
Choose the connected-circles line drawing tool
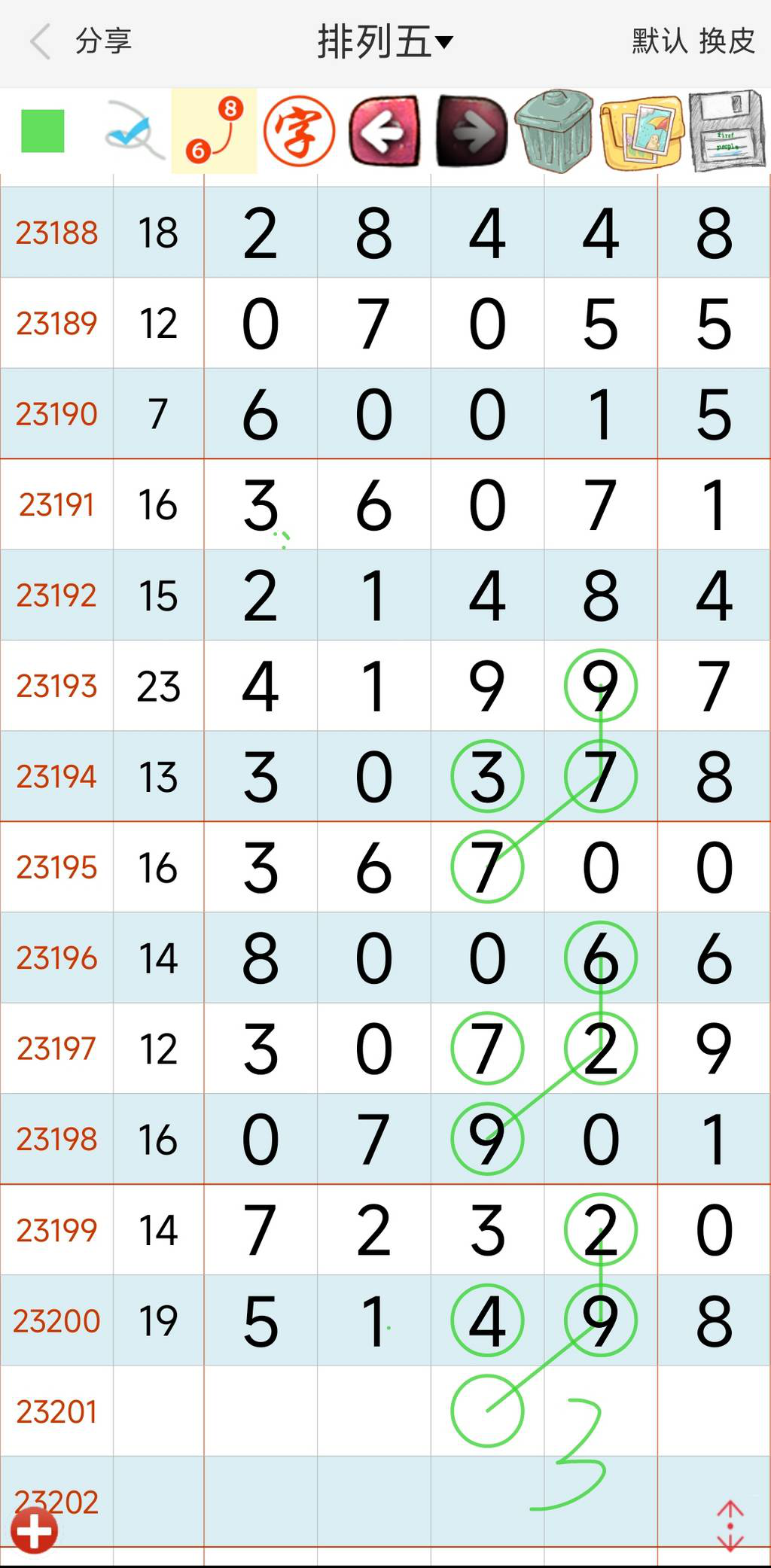pyautogui.click(x=214, y=131)
